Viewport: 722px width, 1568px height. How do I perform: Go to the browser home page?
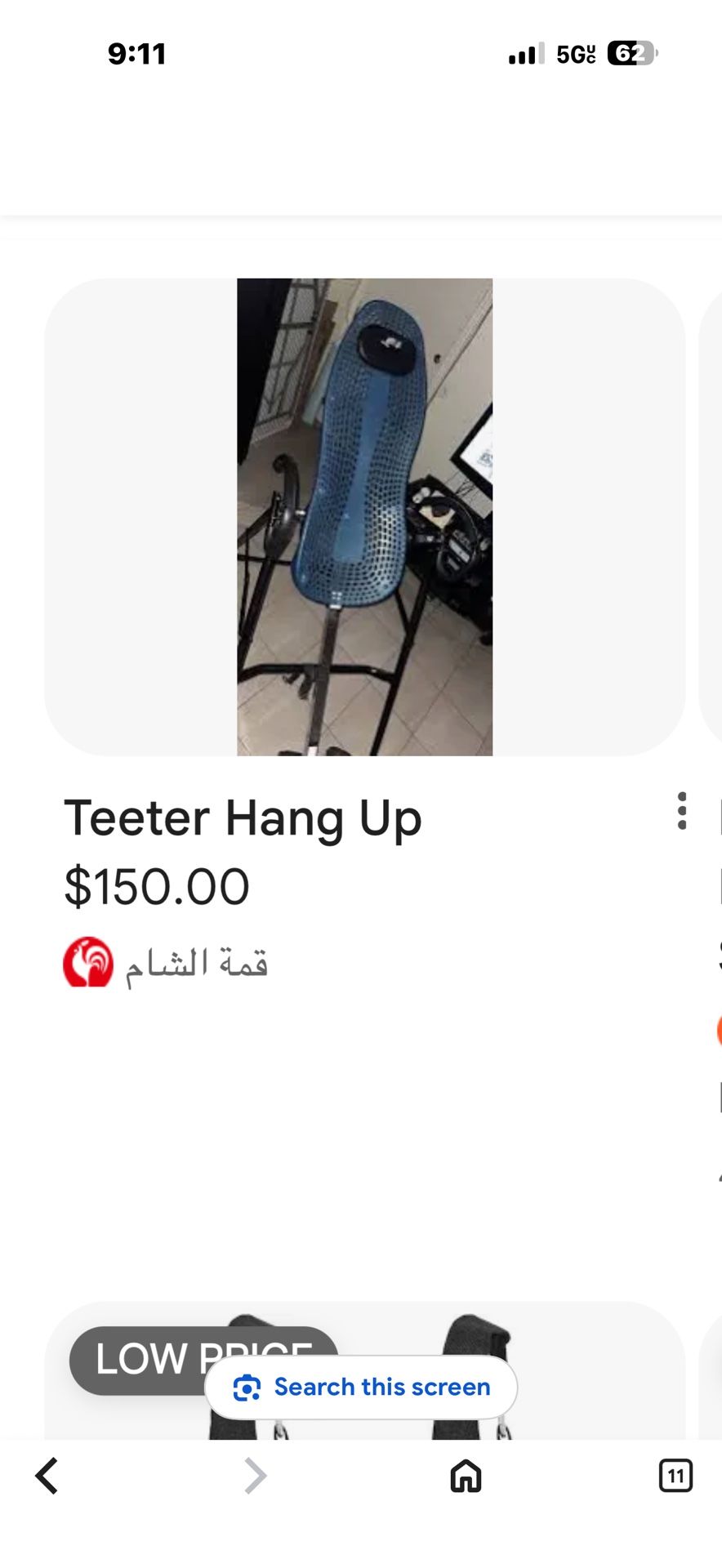coord(466,1476)
